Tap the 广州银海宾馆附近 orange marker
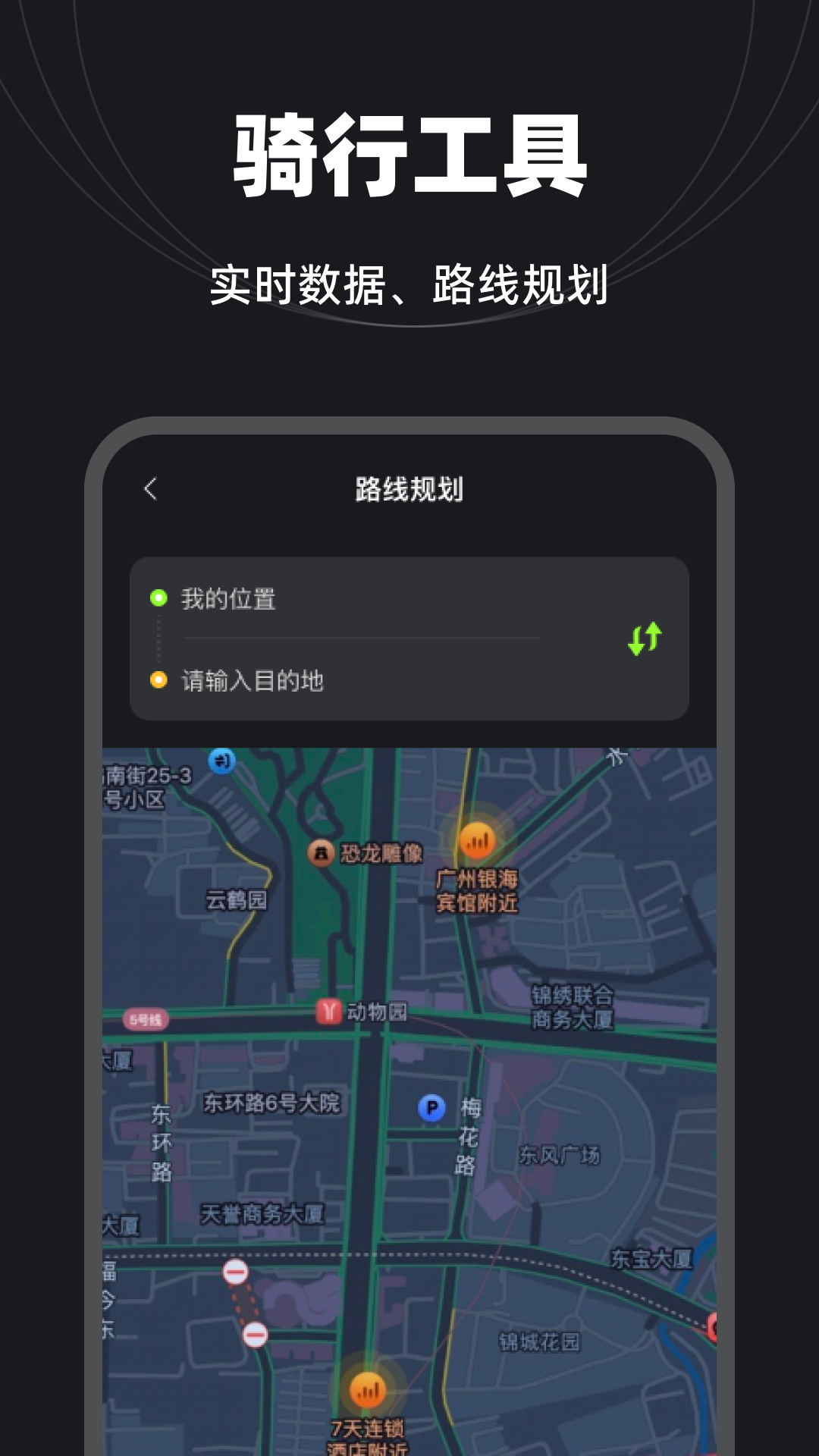The width and height of the screenshot is (819, 1456). 479,839
